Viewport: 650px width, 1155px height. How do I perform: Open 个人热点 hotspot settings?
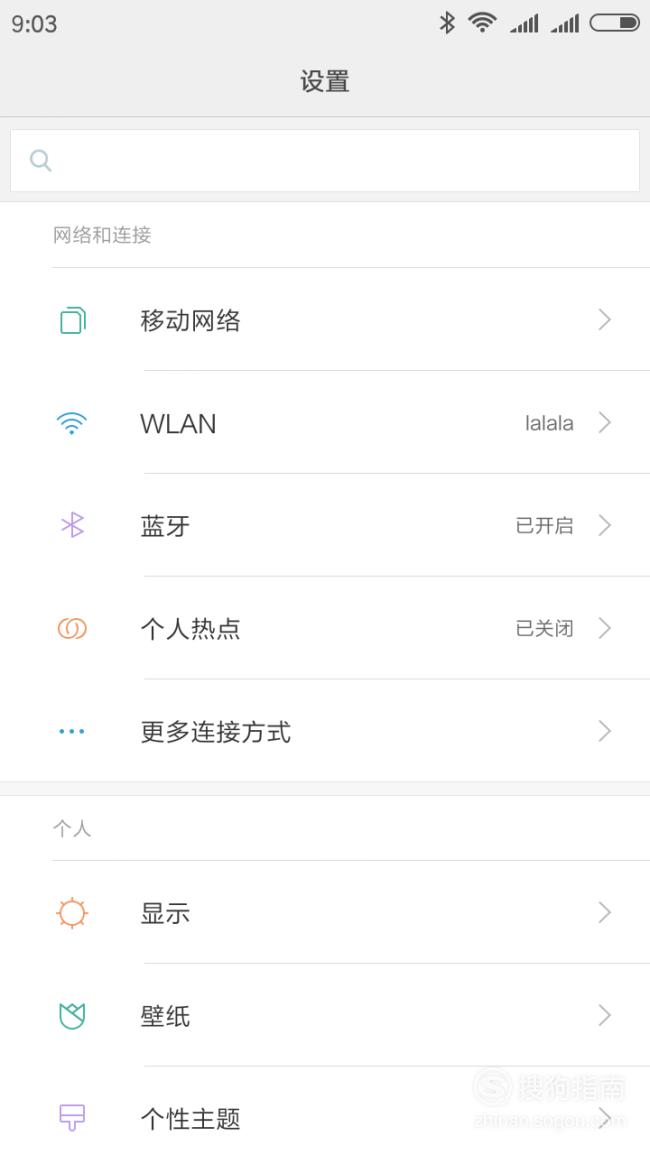[x=325, y=628]
